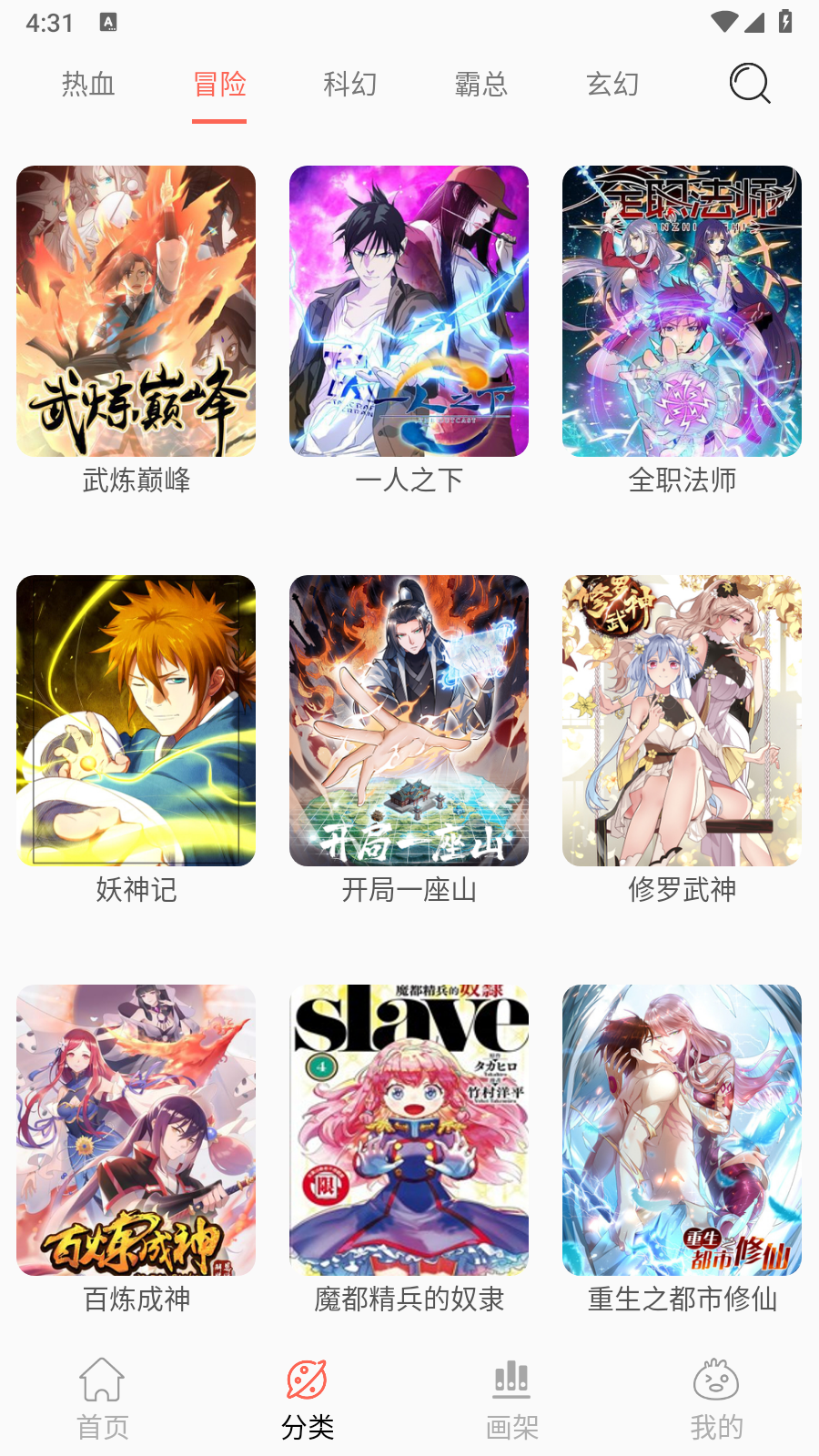The height and width of the screenshot is (1456, 819).
Task: Open the search magnifier icon
Action: point(750,84)
